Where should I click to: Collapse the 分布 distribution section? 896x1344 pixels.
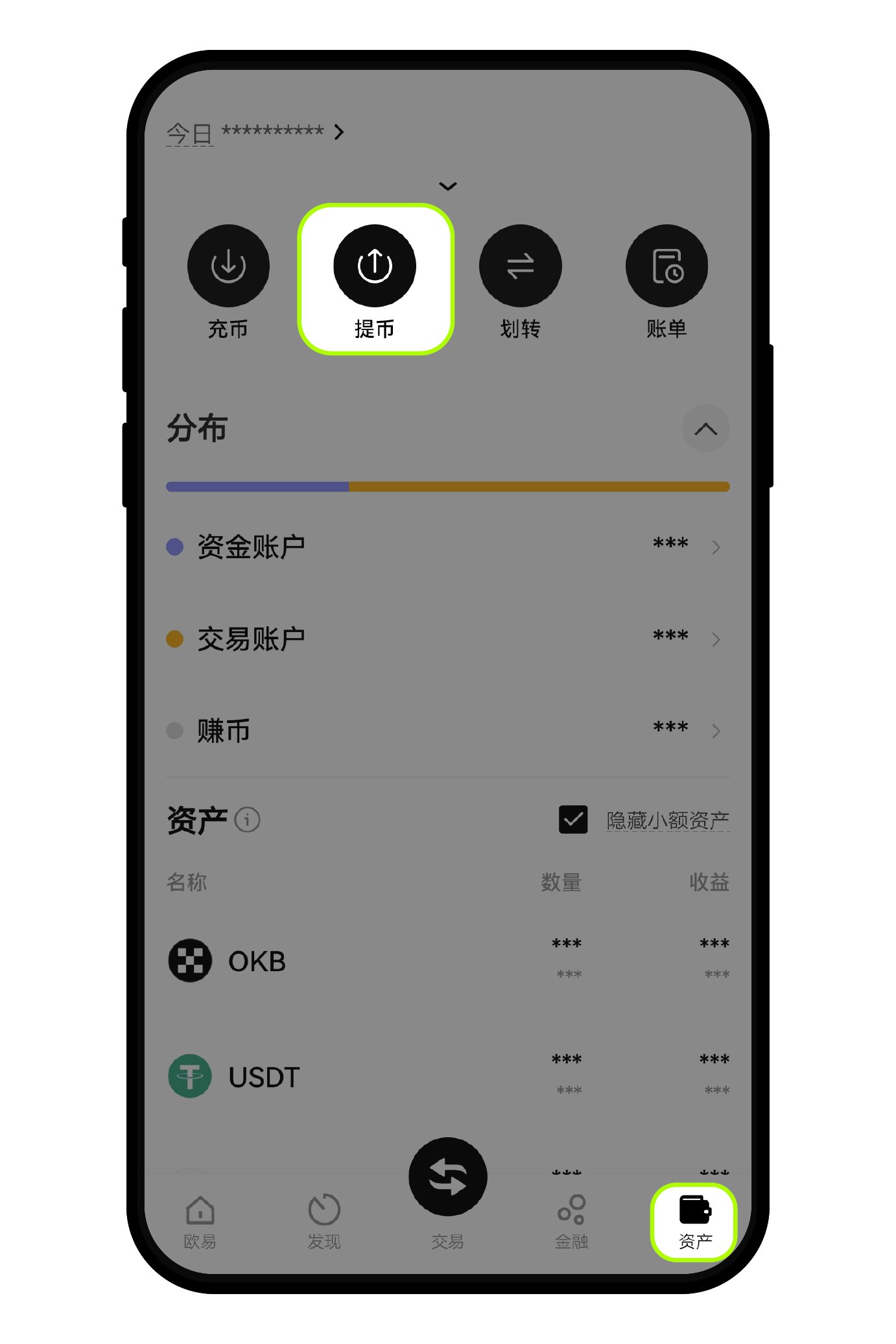pyautogui.click(x=705, y=429)
